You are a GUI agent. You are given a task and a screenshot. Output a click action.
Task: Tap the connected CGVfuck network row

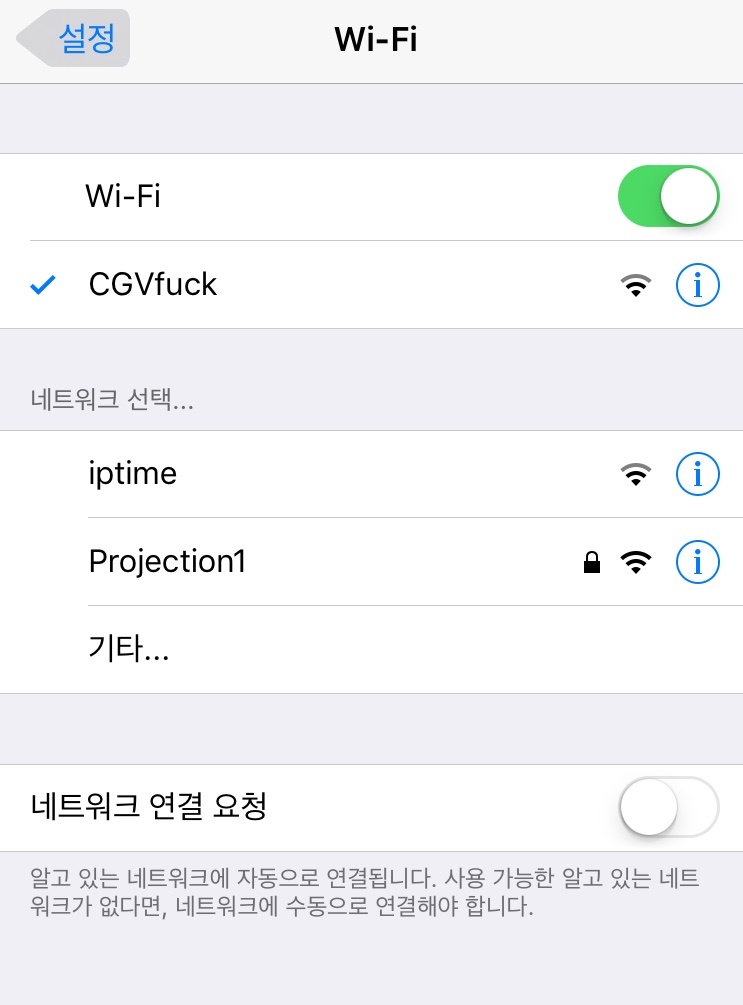tap(371, 285)
